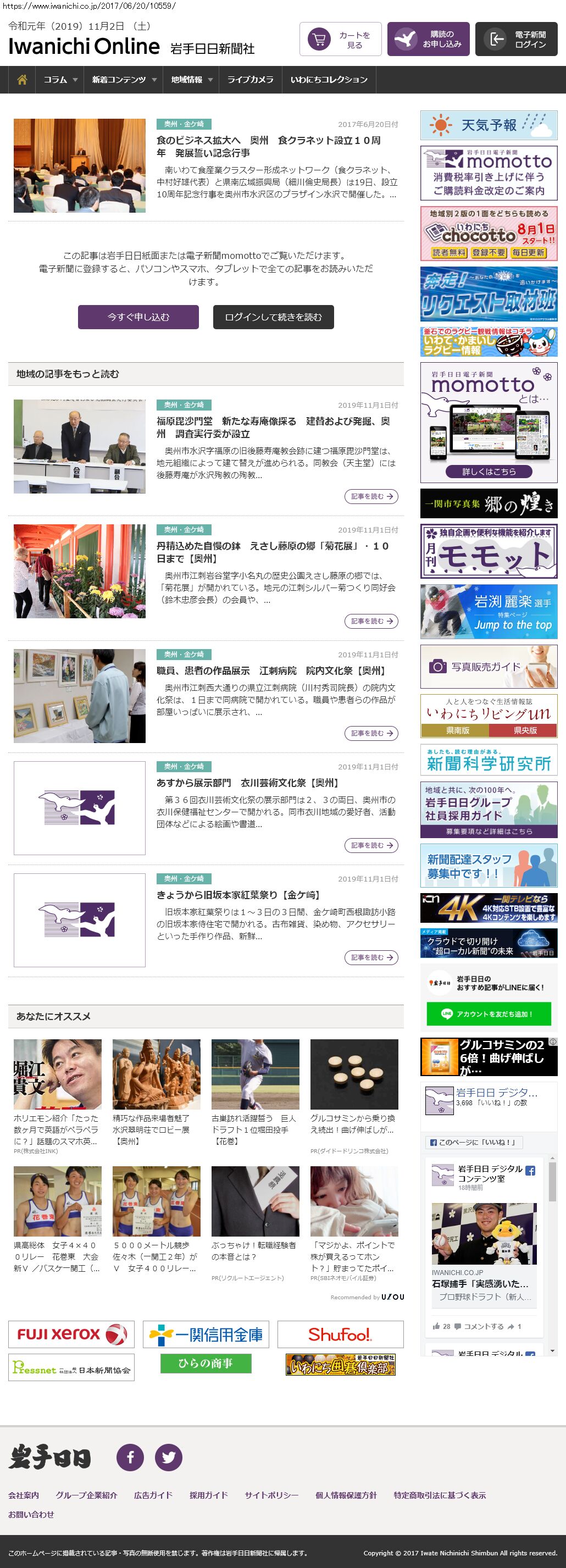
Task: Open the cart via カートを見る
Action: coord(340,40)
